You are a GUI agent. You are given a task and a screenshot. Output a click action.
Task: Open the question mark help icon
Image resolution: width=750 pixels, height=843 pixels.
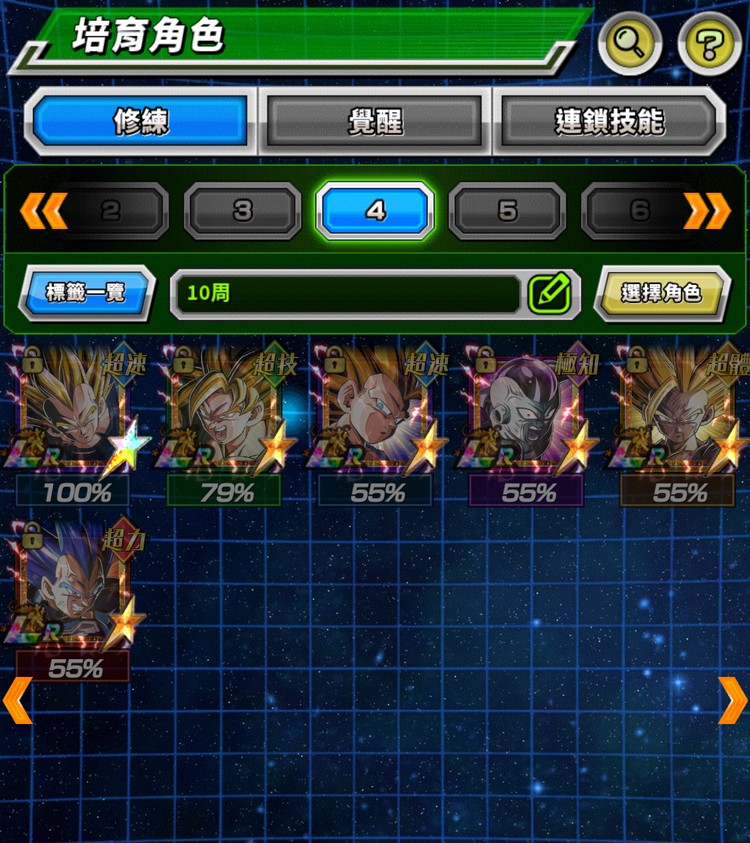pos(709,43)
